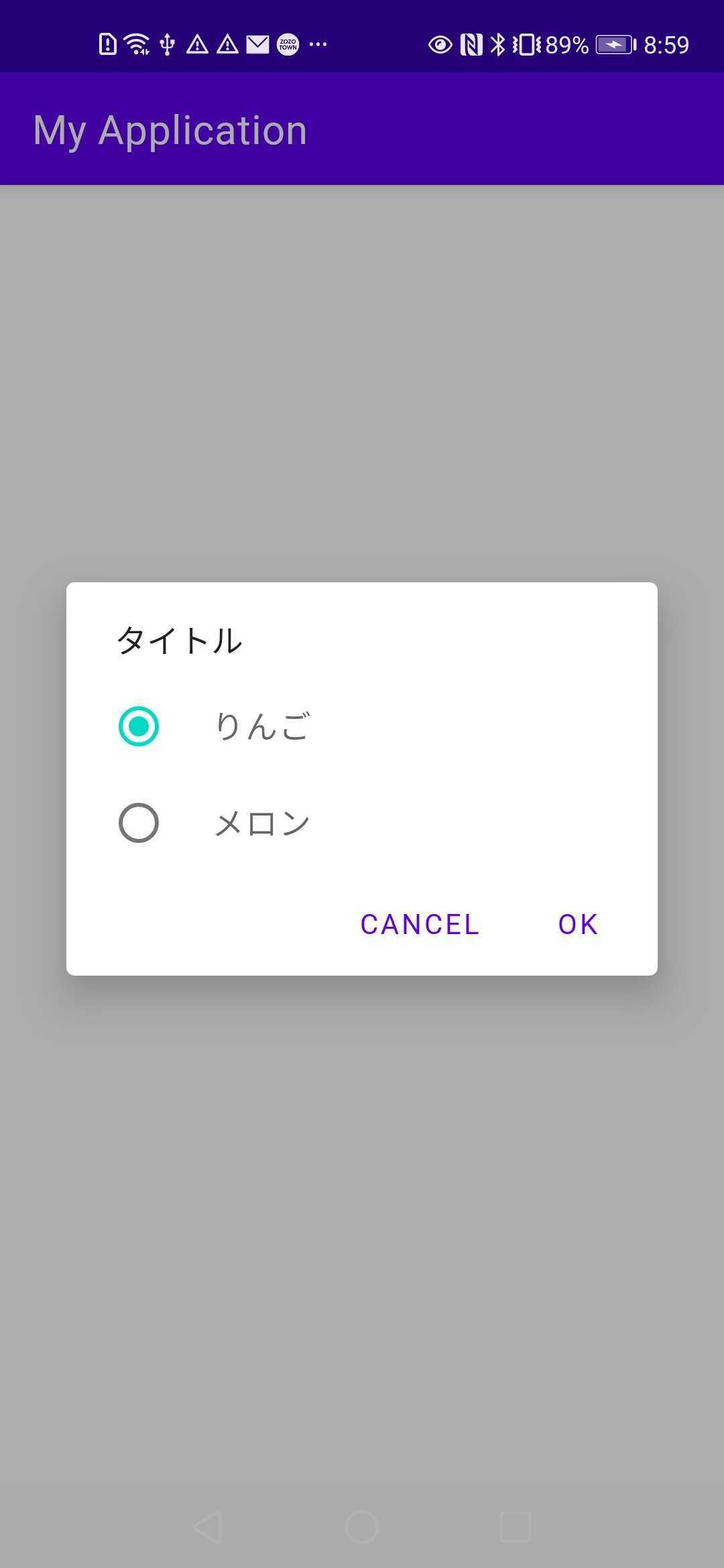The image size is (724, 1568).
Task: Go to the home screen
Action: 362,1527
